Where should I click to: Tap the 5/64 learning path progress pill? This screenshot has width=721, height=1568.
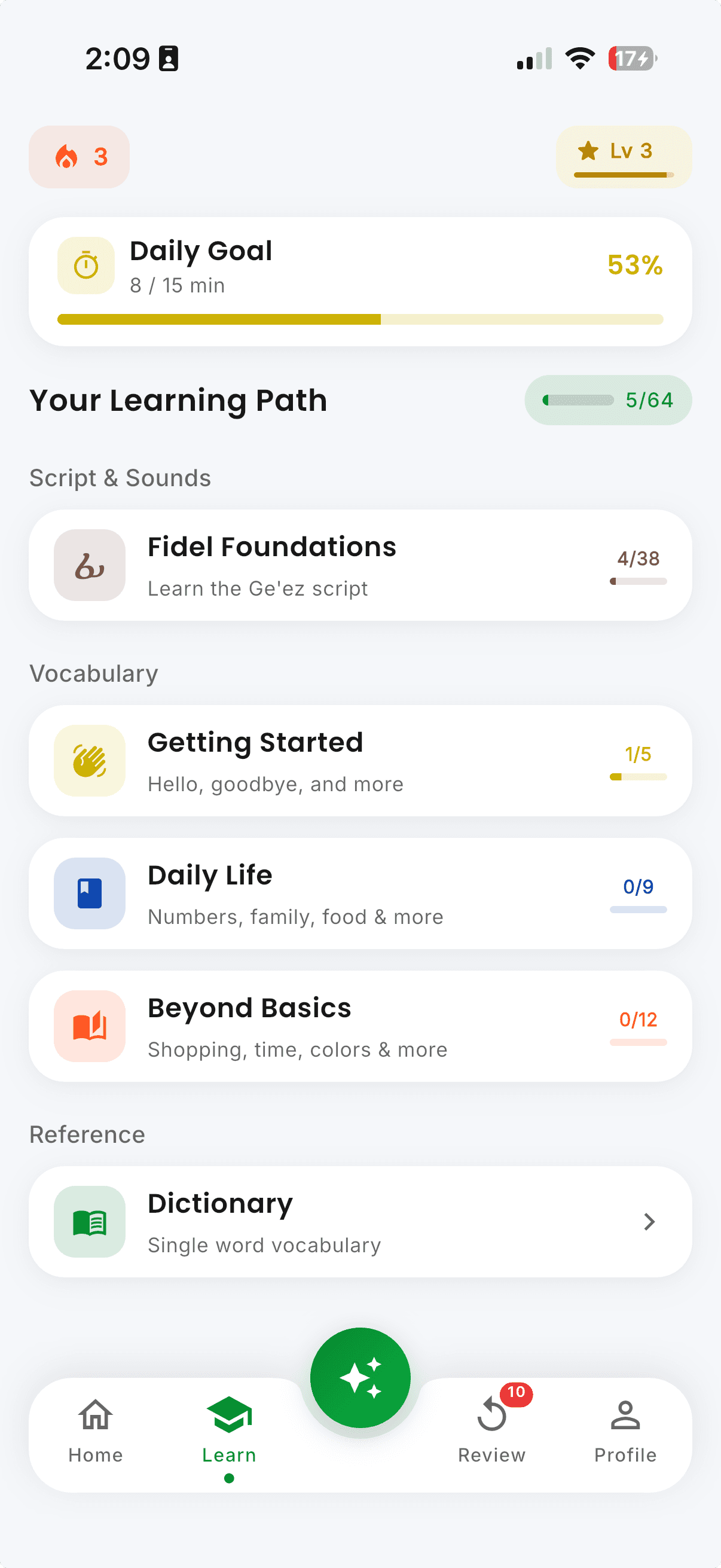tap(608, 400)
